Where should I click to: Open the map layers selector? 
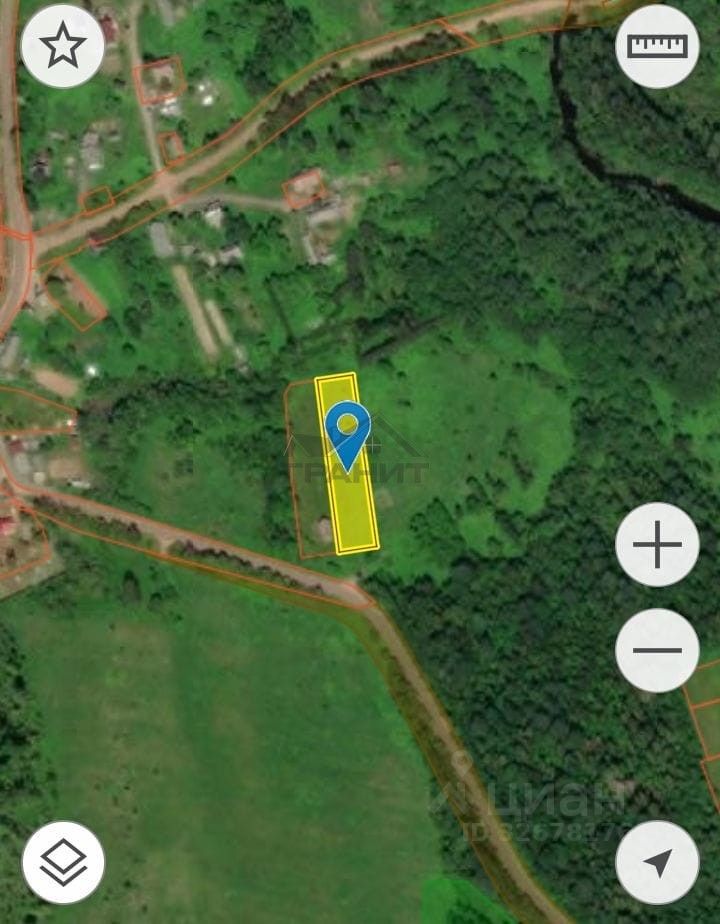[x=63, y=862]
